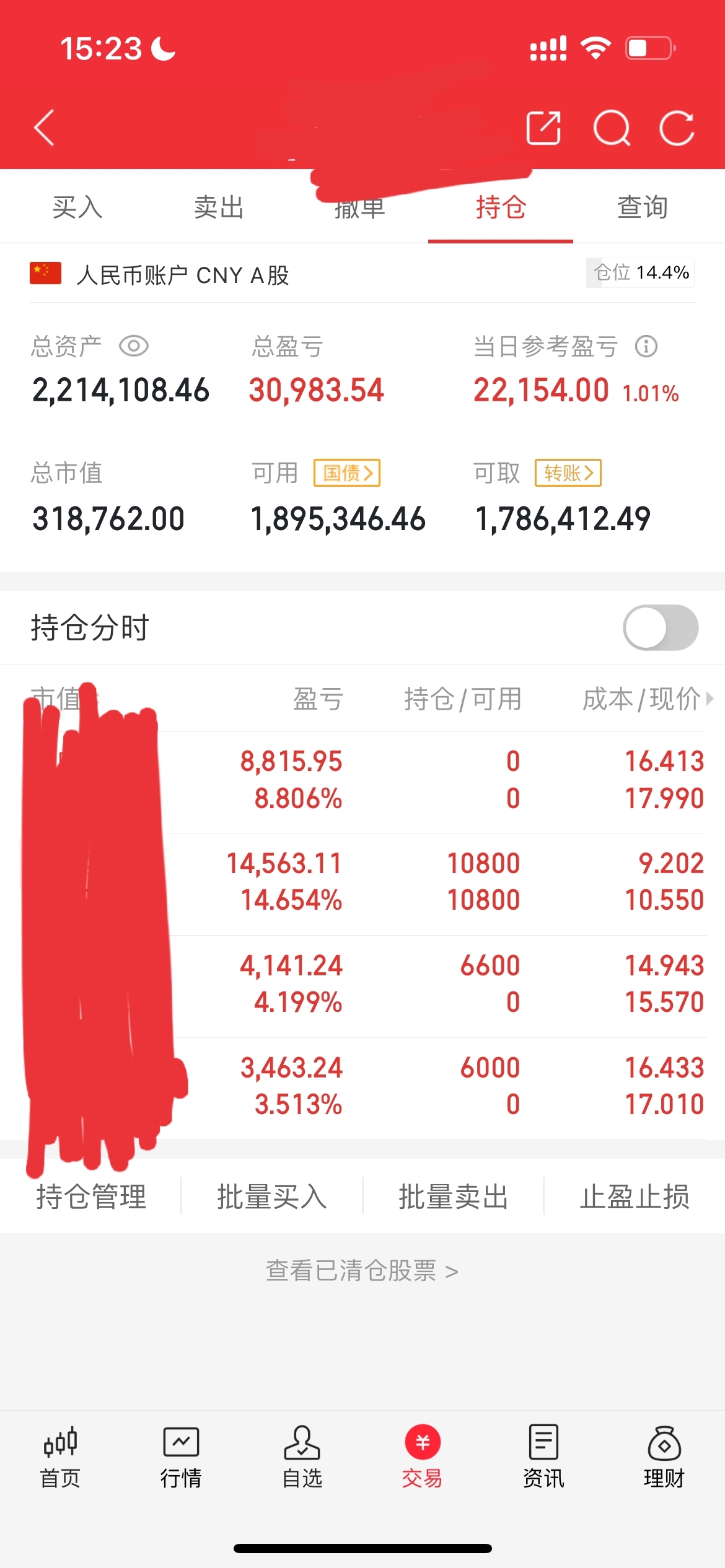Open info icon beside 当日参考盈亏
This screenshot has width=725, height=1568.
646,346
